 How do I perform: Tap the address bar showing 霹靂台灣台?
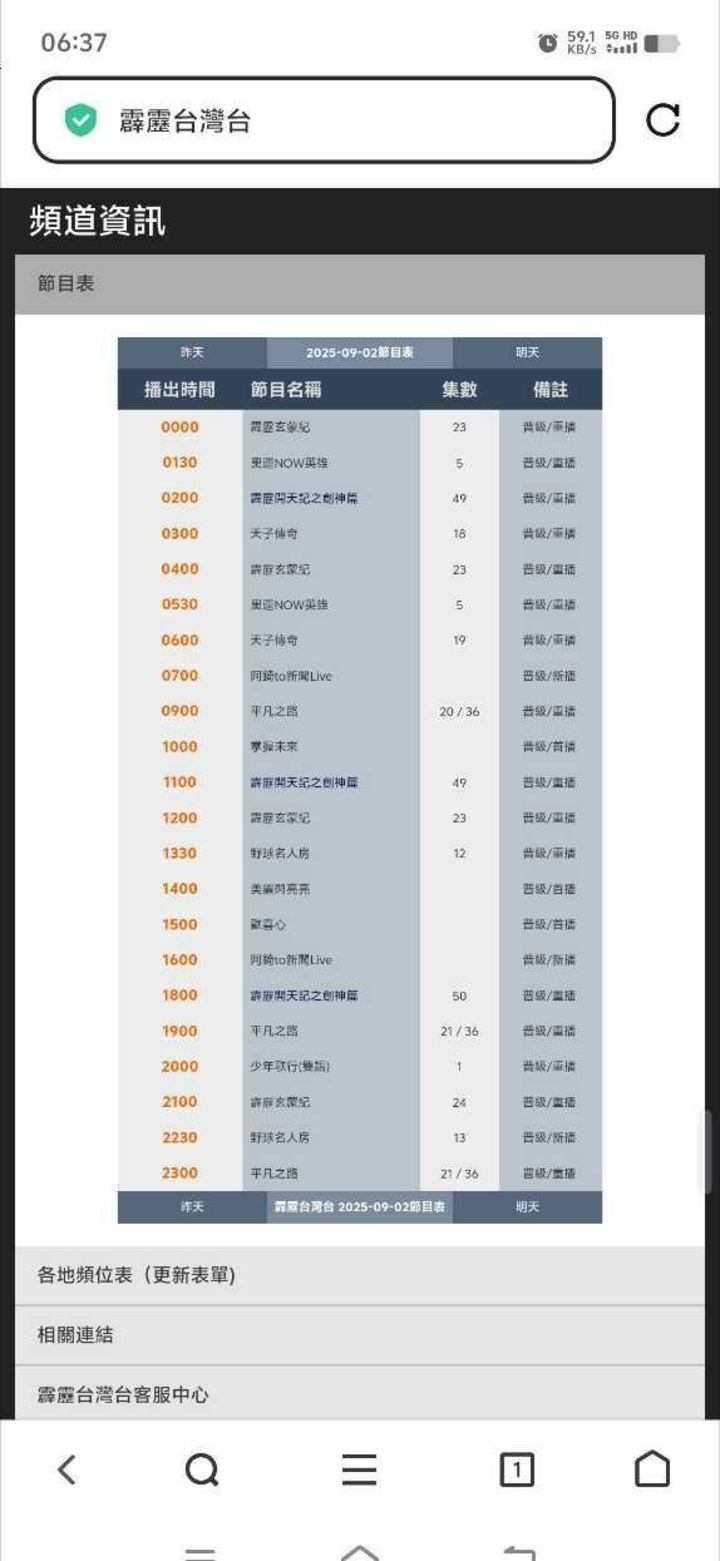click(x=324, y=121)
